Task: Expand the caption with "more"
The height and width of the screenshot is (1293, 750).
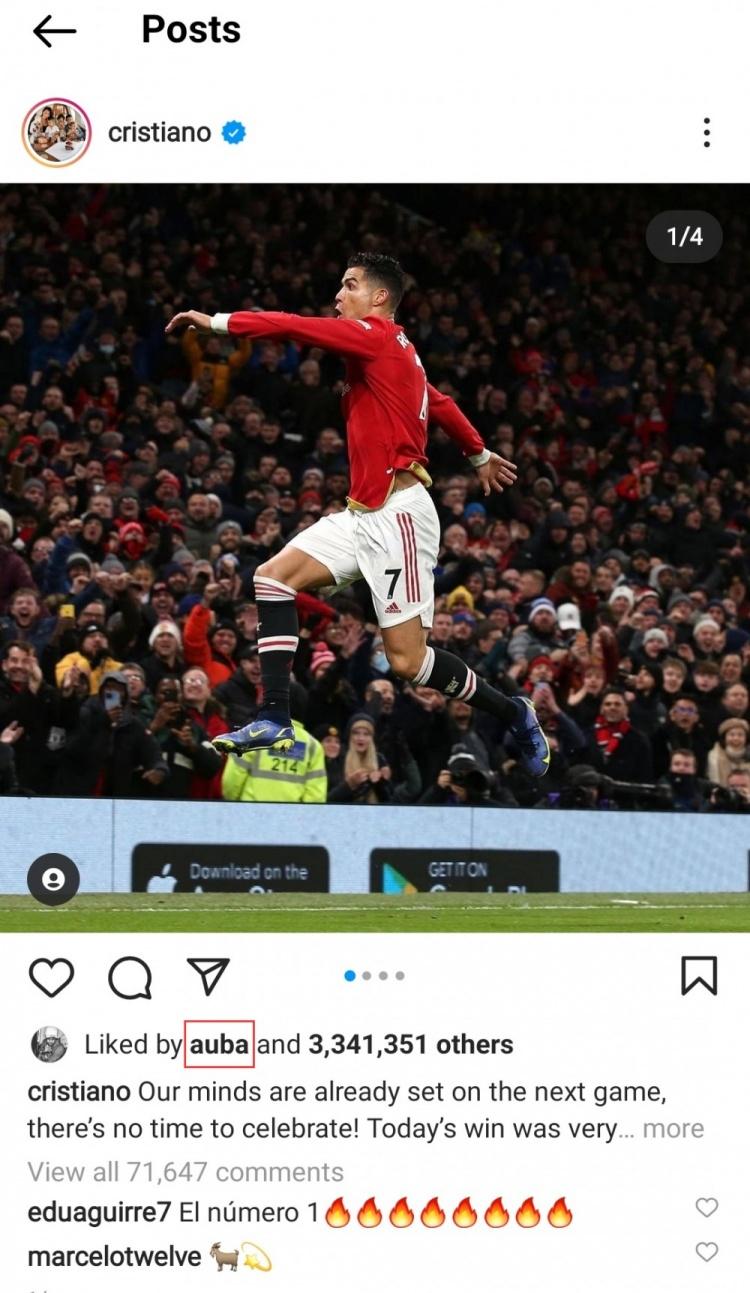Action: click(x=673, y=1129)
